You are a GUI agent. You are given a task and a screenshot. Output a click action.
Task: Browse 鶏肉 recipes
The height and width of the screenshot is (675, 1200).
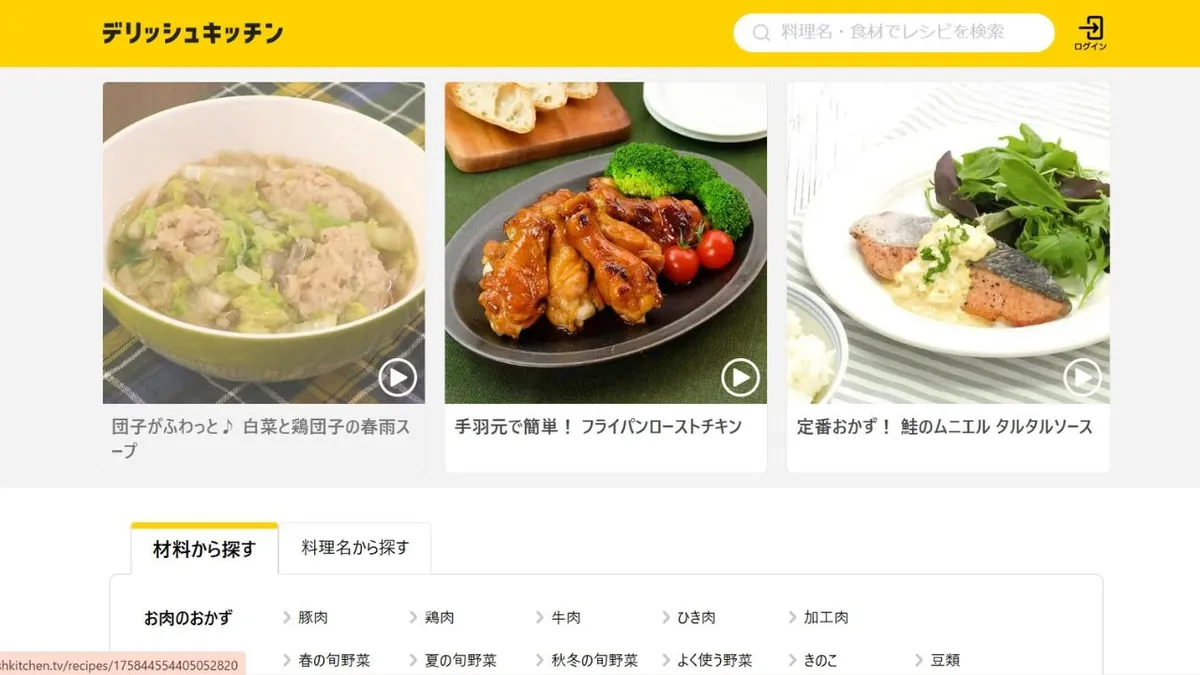pyautogui.click(x=439, y=618)
